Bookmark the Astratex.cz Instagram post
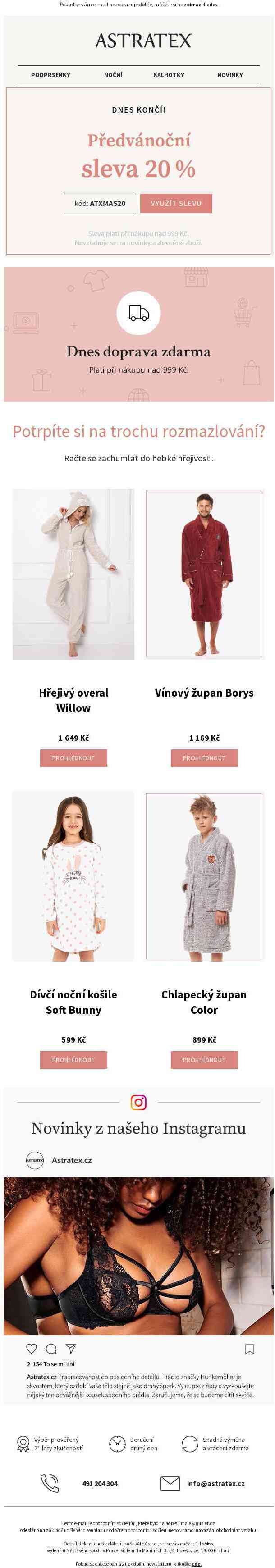 click(249, 1349)
